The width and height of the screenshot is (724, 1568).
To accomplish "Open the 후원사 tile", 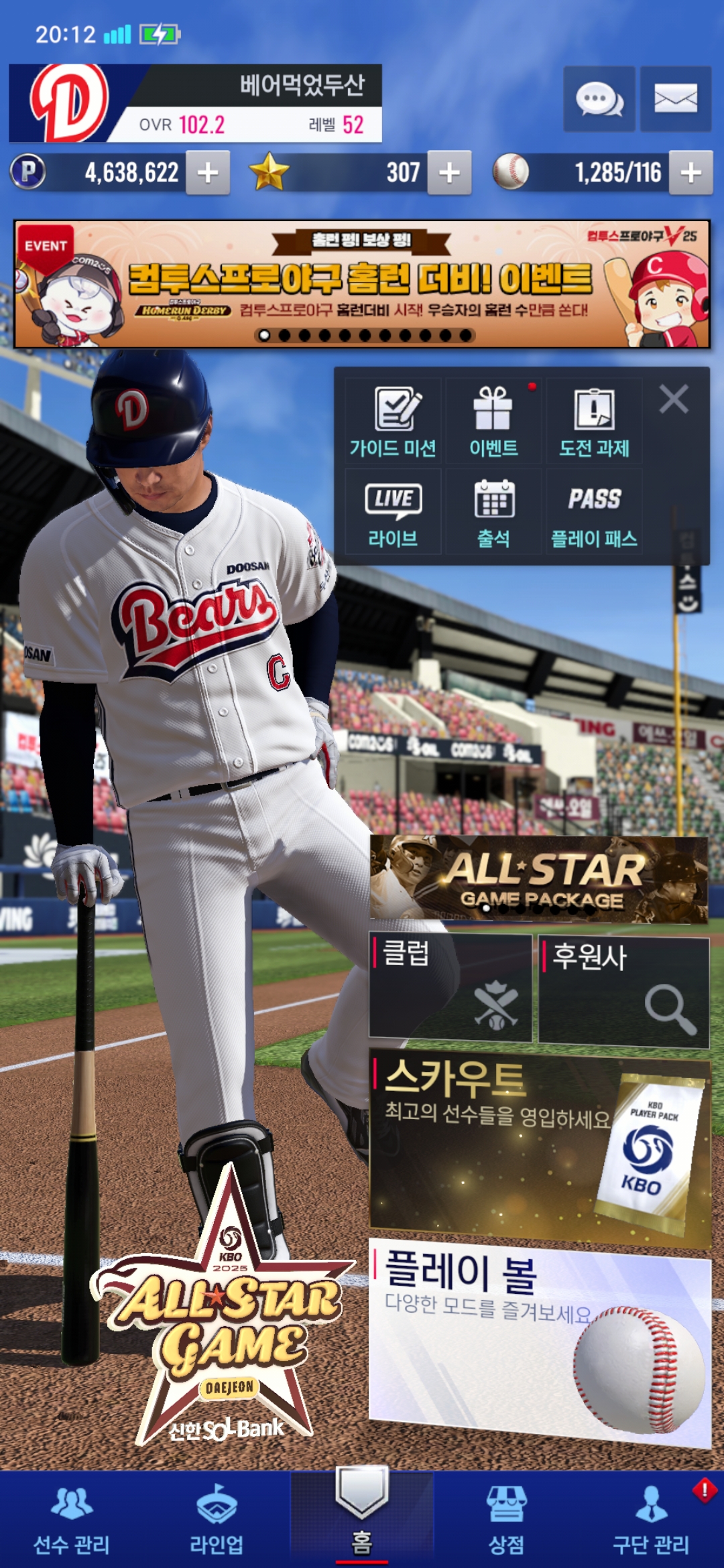I will pyautogui.click(x=623, y=992).
